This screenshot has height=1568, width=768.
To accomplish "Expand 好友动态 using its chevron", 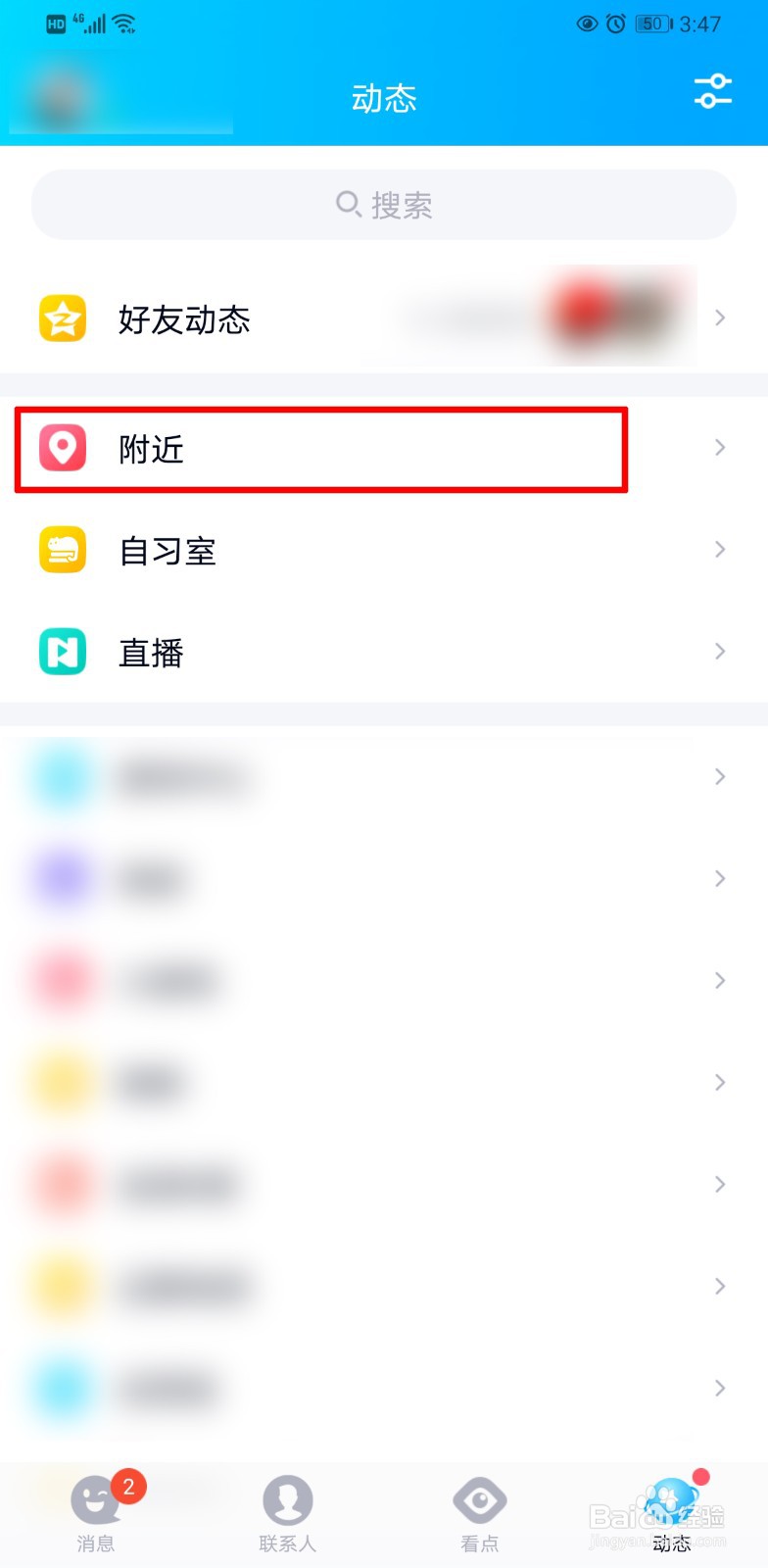I will pyautogui.click(x=720, y=318).
